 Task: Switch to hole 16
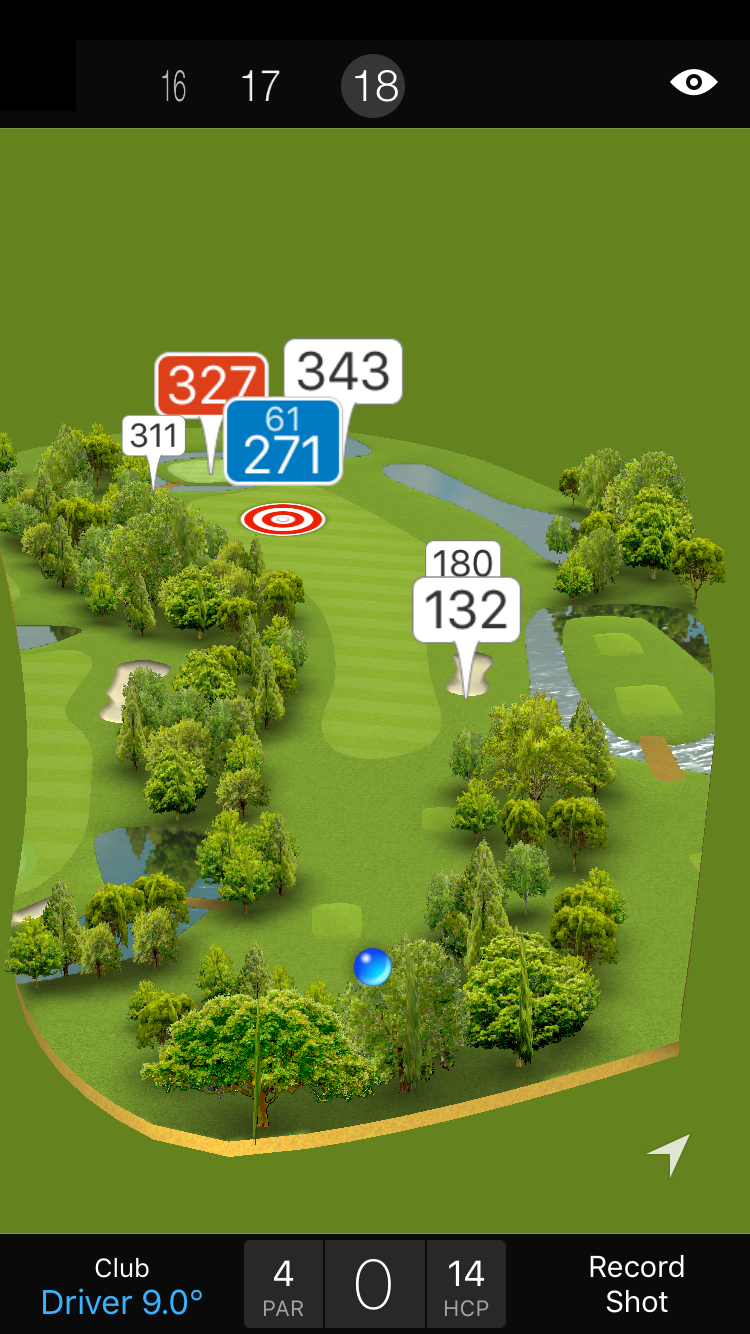click(x=174, y=86)
